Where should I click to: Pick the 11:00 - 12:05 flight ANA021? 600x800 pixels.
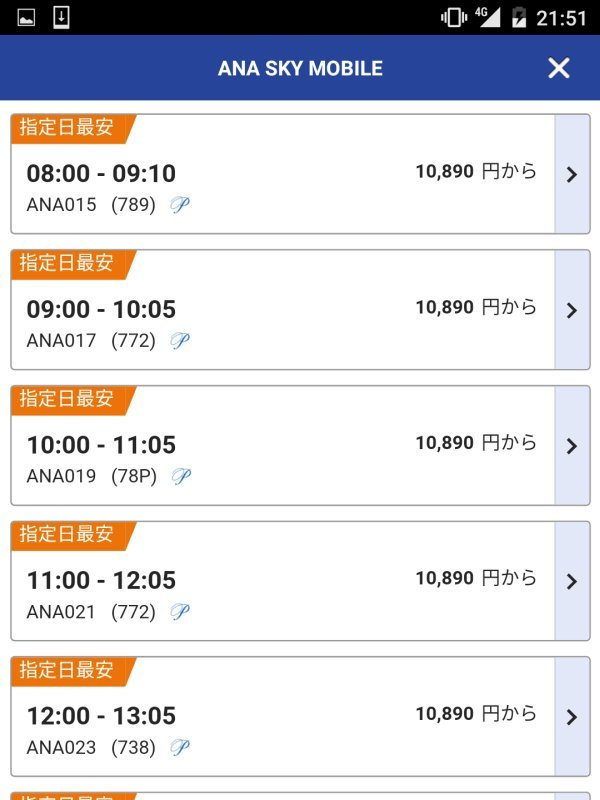pos(300,581)
